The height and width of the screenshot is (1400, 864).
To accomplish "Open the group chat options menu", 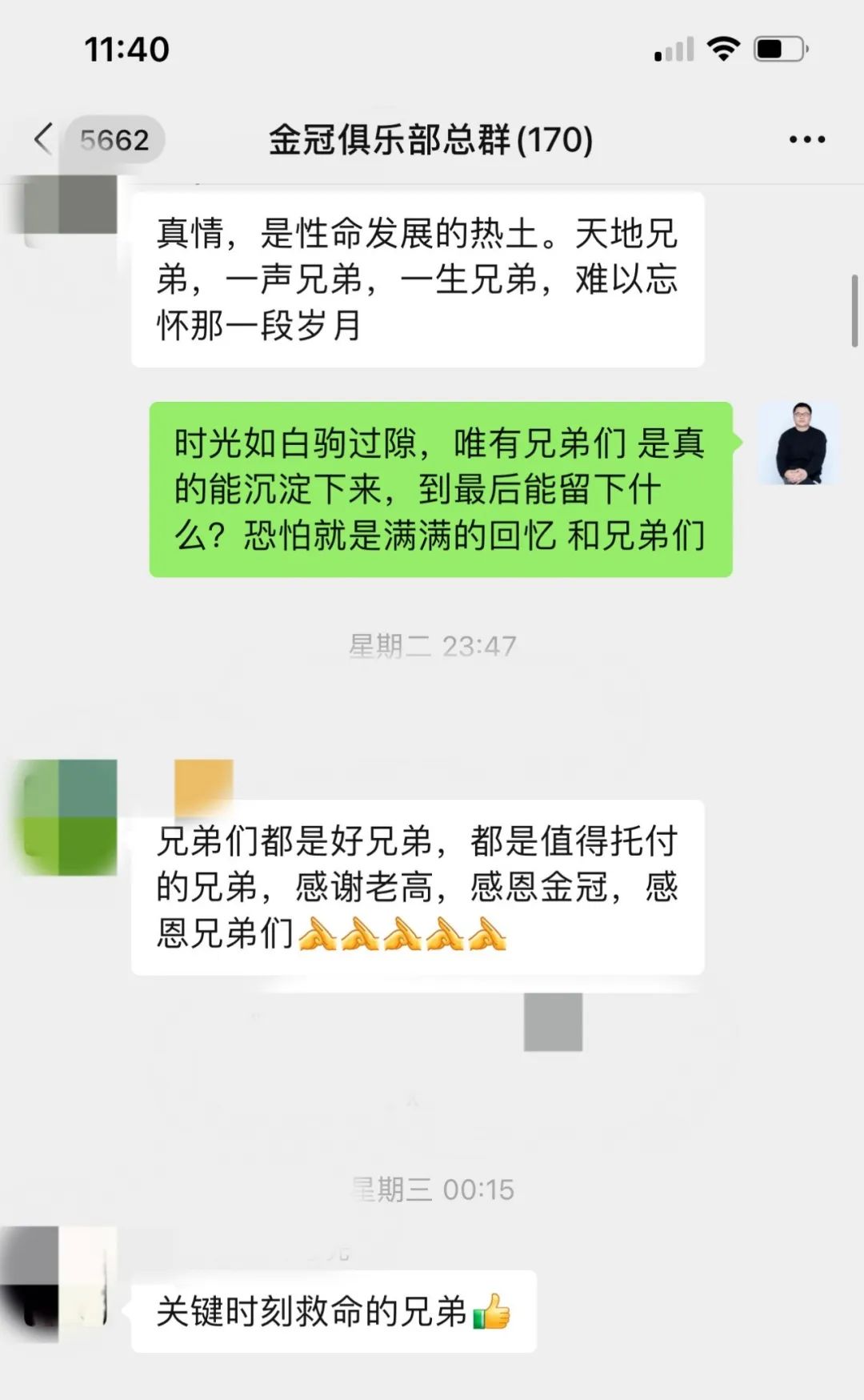I will [x=806, y=139].
